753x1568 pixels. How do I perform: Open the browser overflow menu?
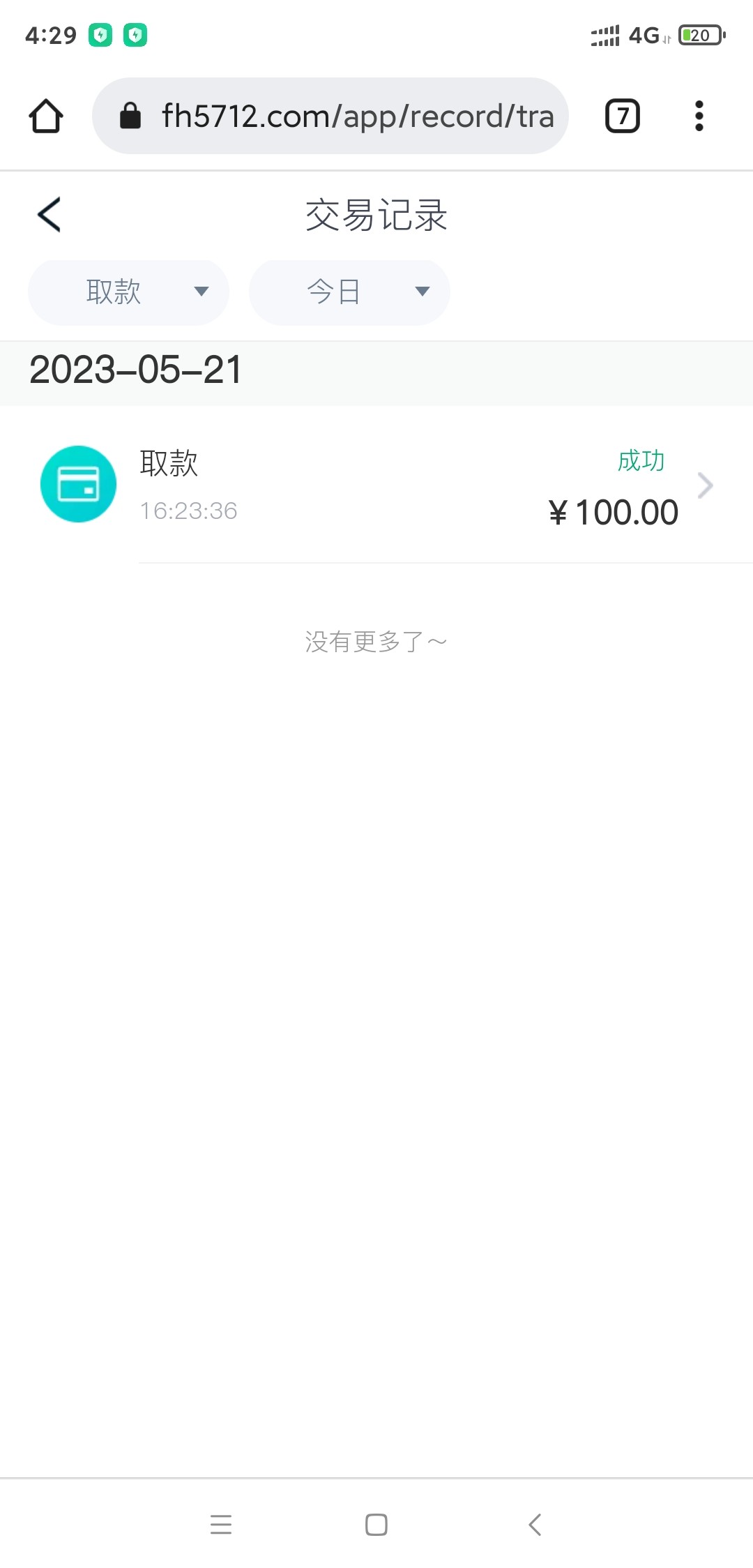[699, 116]
